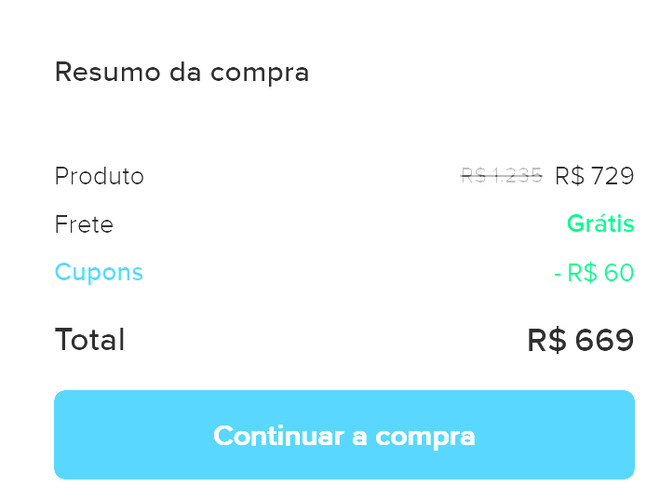Open the Cupons link
Viewport: 660px width, 500px height.
99,272
